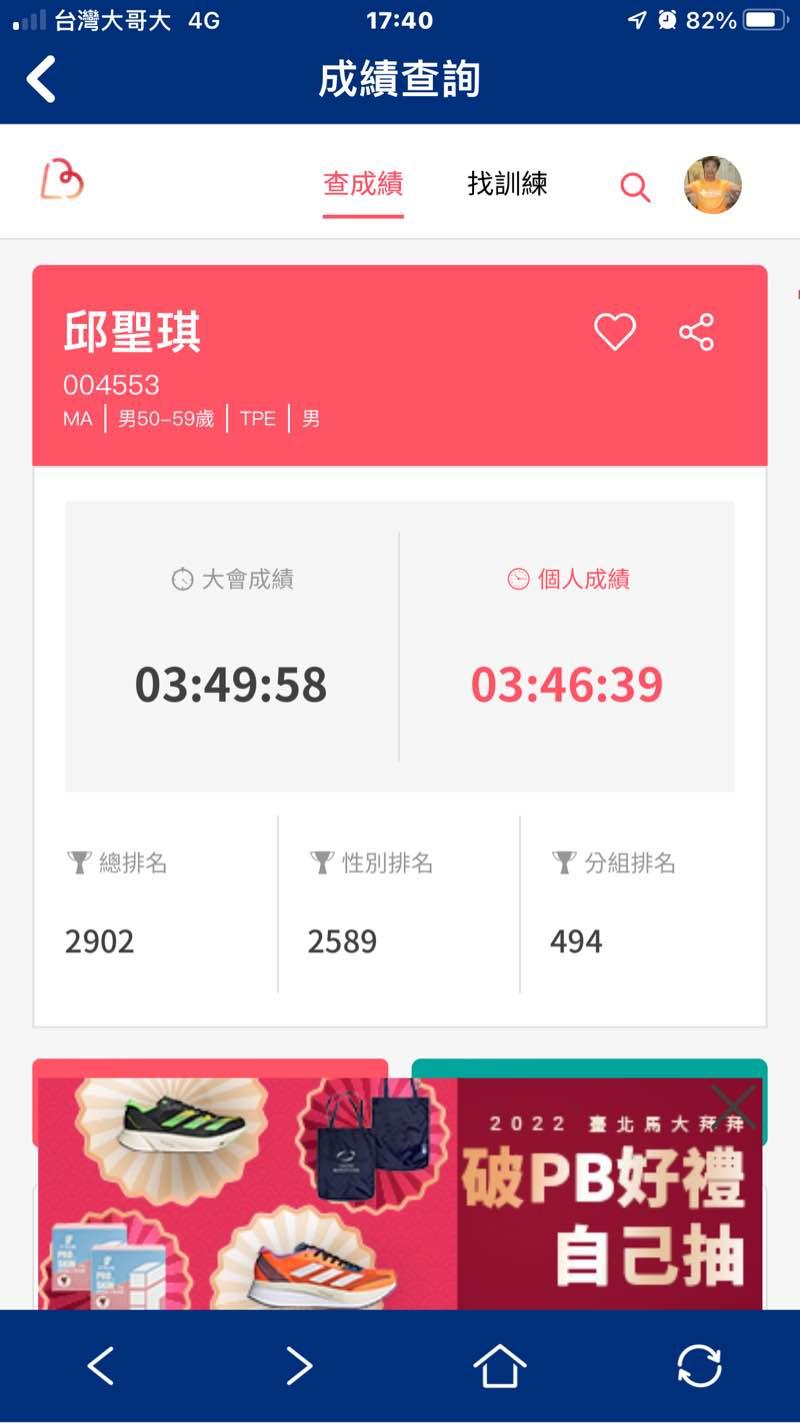Open the profile avatar
800x1423 pixels.
pyautogui.click(x=712, y=185)
